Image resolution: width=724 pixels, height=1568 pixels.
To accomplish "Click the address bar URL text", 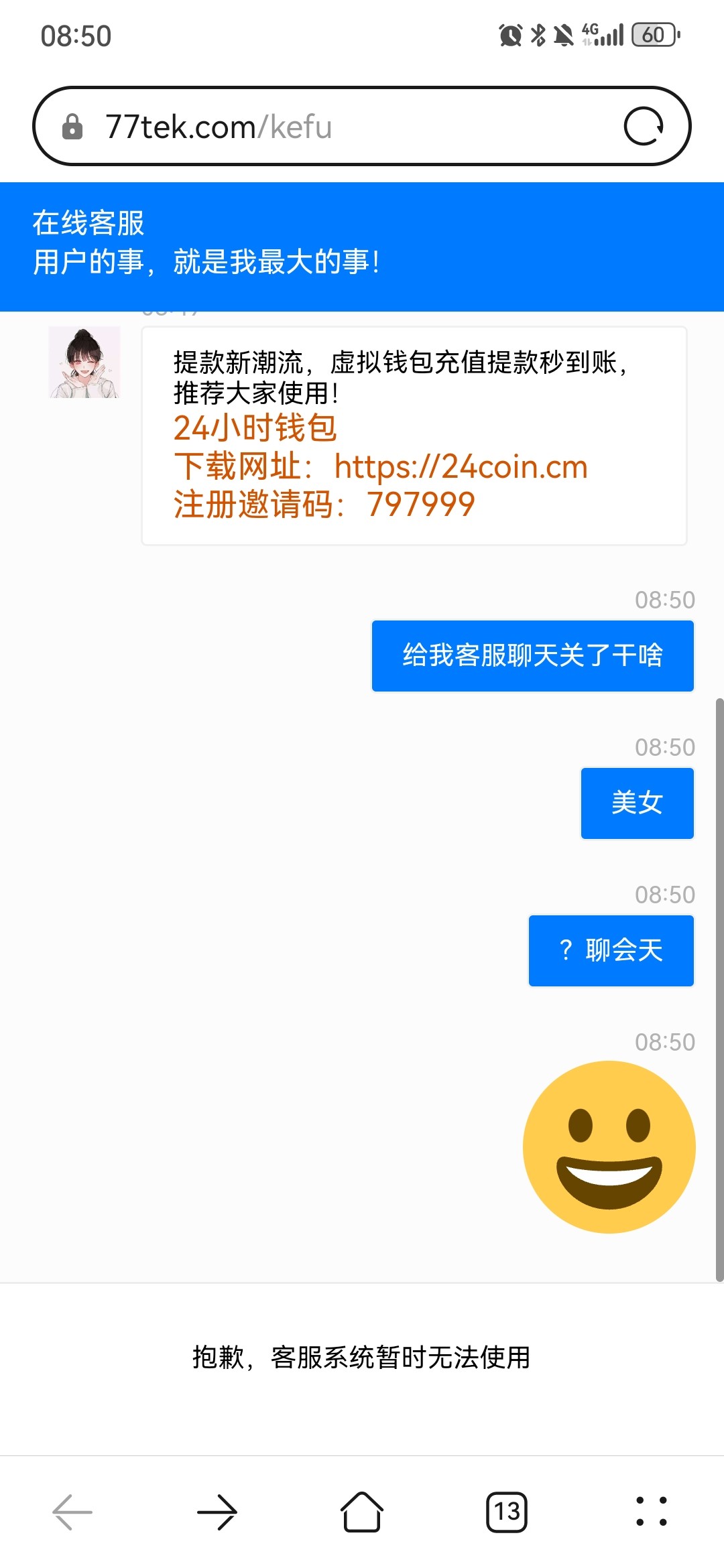I will [x=221, y=127].
